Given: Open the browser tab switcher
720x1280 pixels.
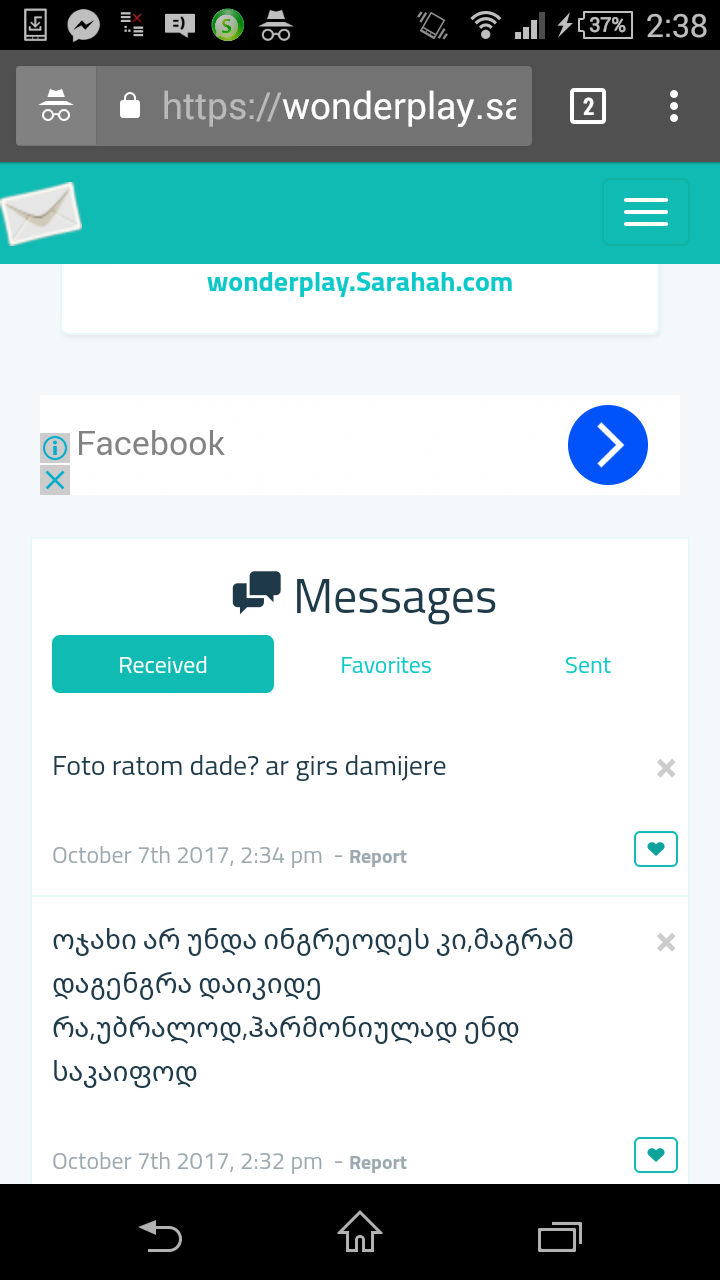Looking at the screenshot, I should (587, 106).
